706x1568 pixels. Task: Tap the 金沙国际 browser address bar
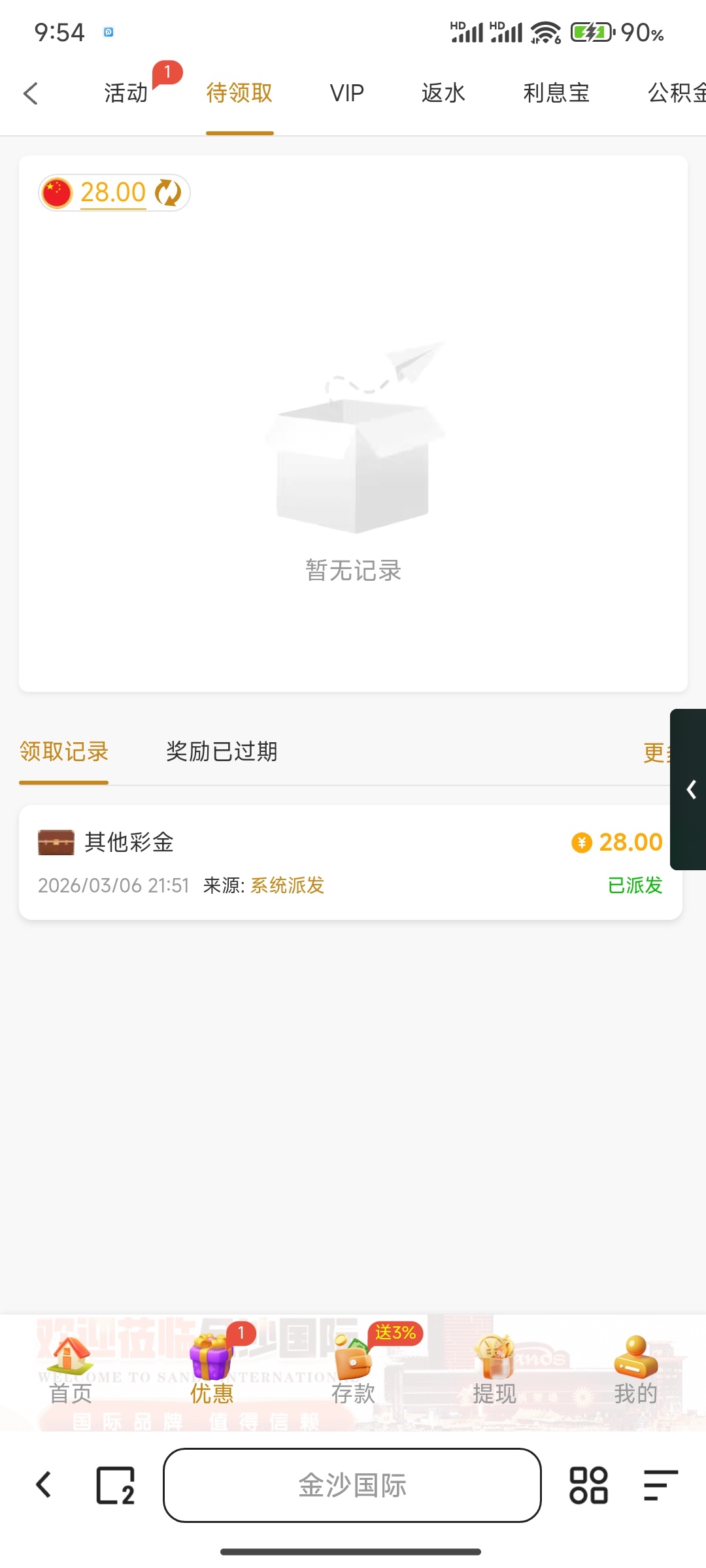(352, 1485)
